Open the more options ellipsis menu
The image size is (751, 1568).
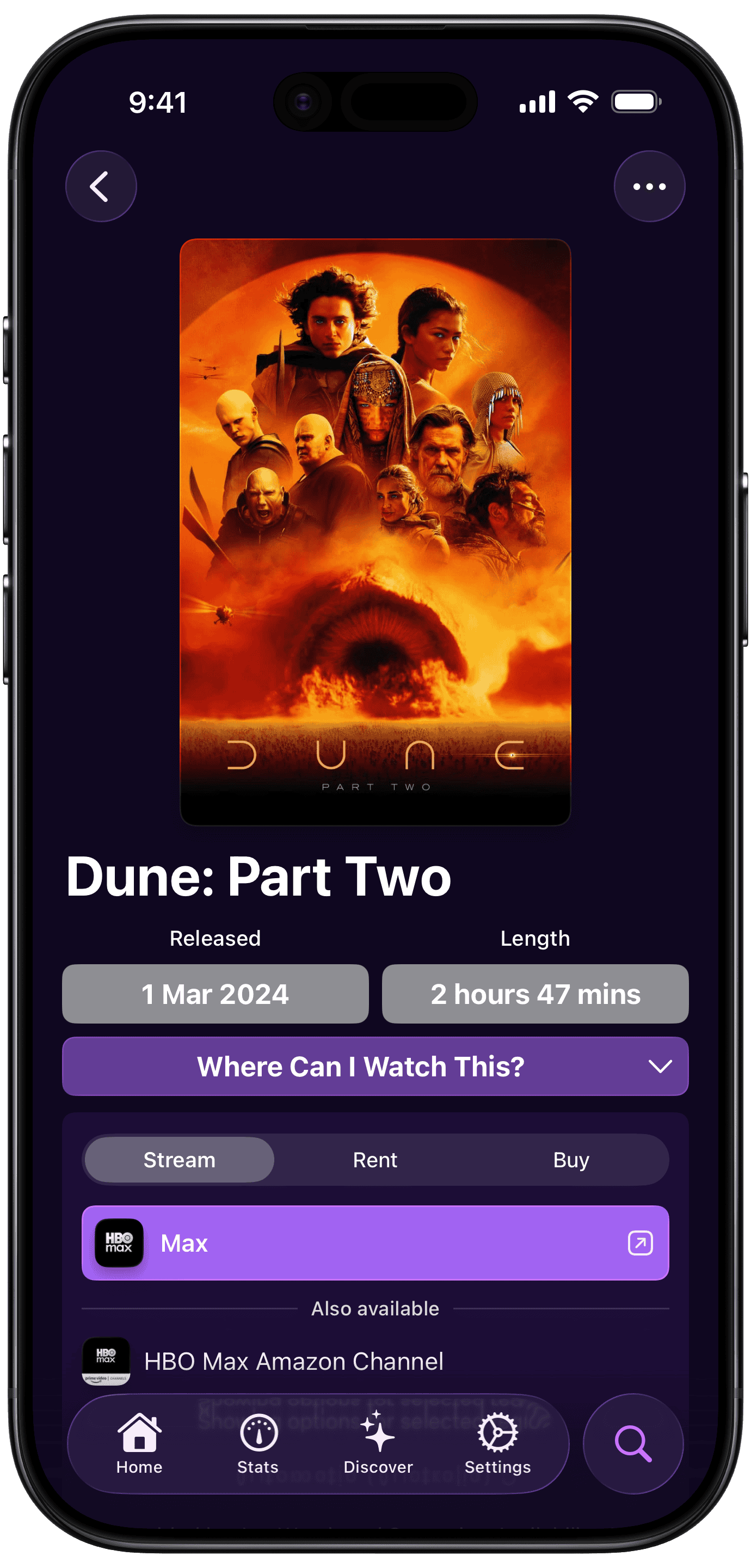pyautogui.click(x=649, y=186)
